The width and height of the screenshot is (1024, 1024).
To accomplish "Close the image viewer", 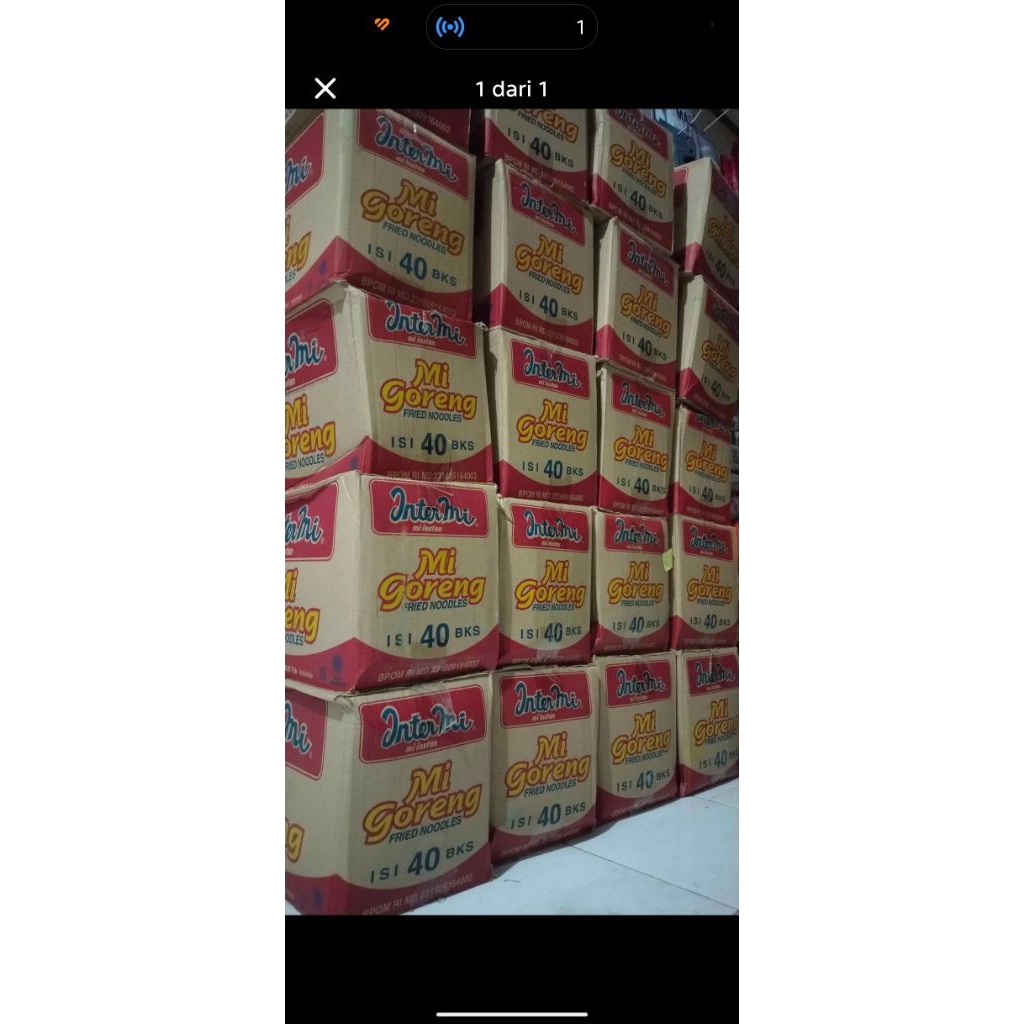I will [325, 89].
